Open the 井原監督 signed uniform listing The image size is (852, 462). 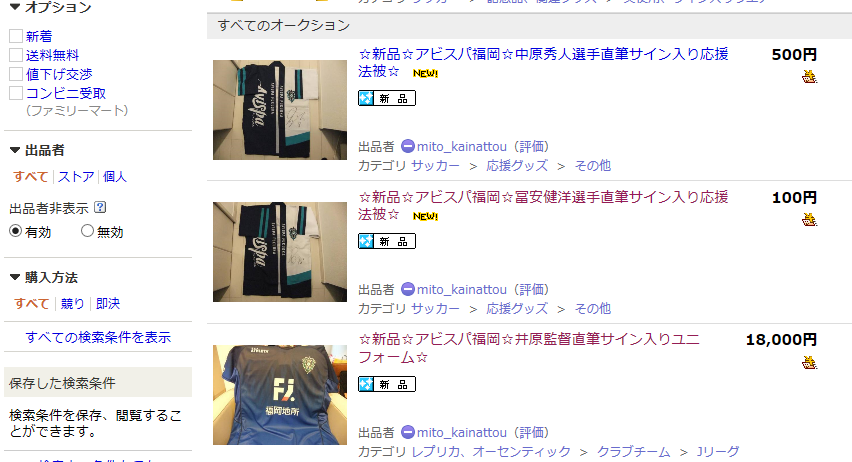pyautogui.click(x=529, y=340)
